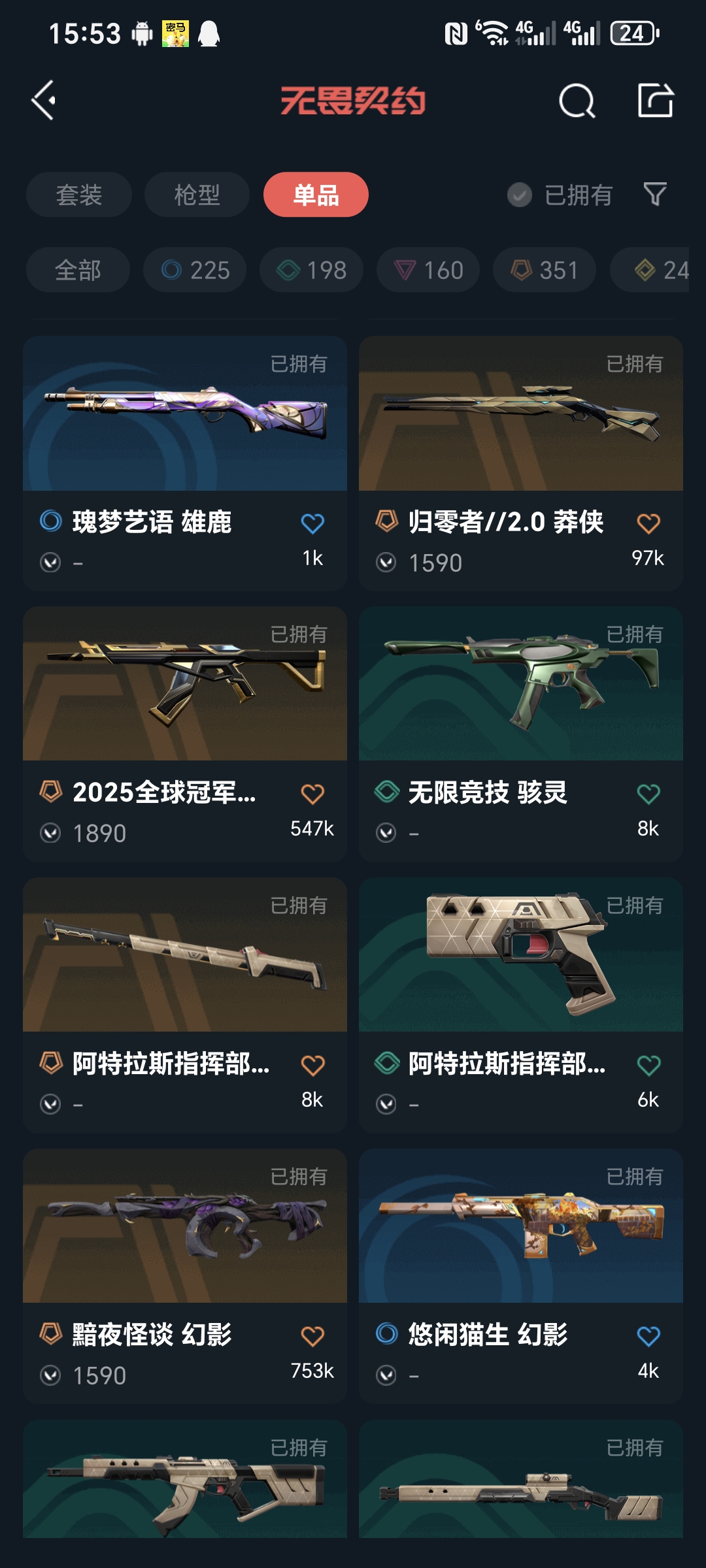Filter by the 198 tier chip

pos(311,270)
